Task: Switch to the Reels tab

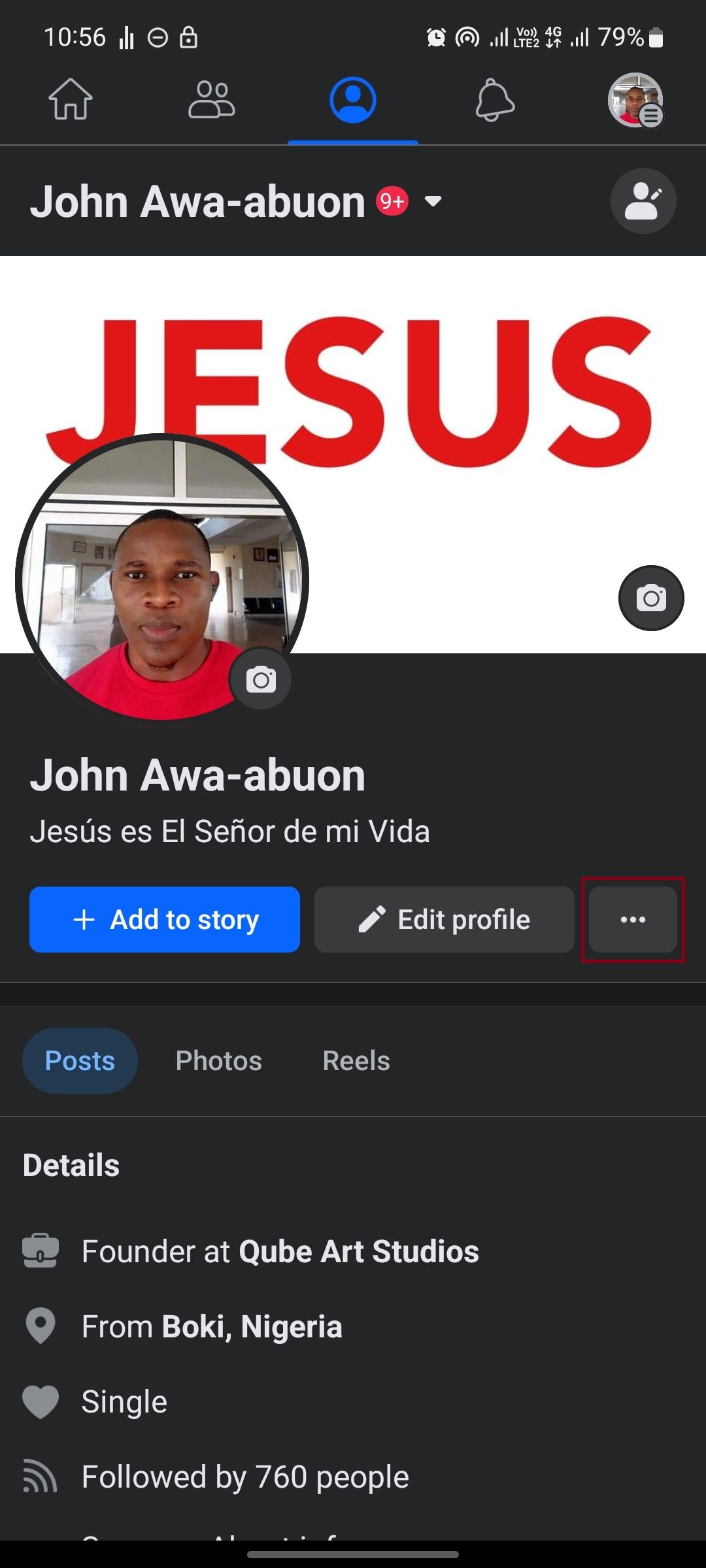Action: pyautogui.click(x=356, y=1060)
